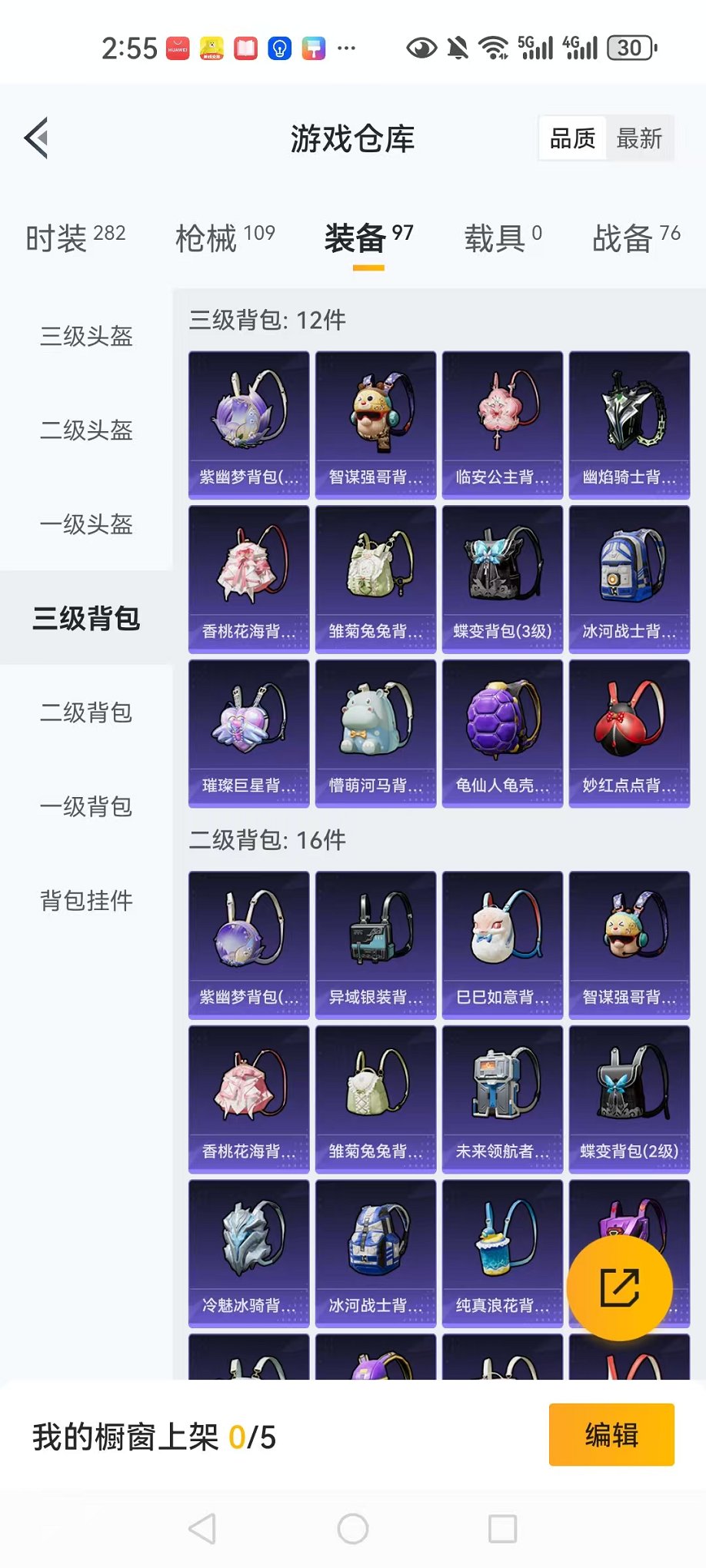The image size is (706, 1568).
Task: Switch to the 时装 tab
Action: coord(75,238)
